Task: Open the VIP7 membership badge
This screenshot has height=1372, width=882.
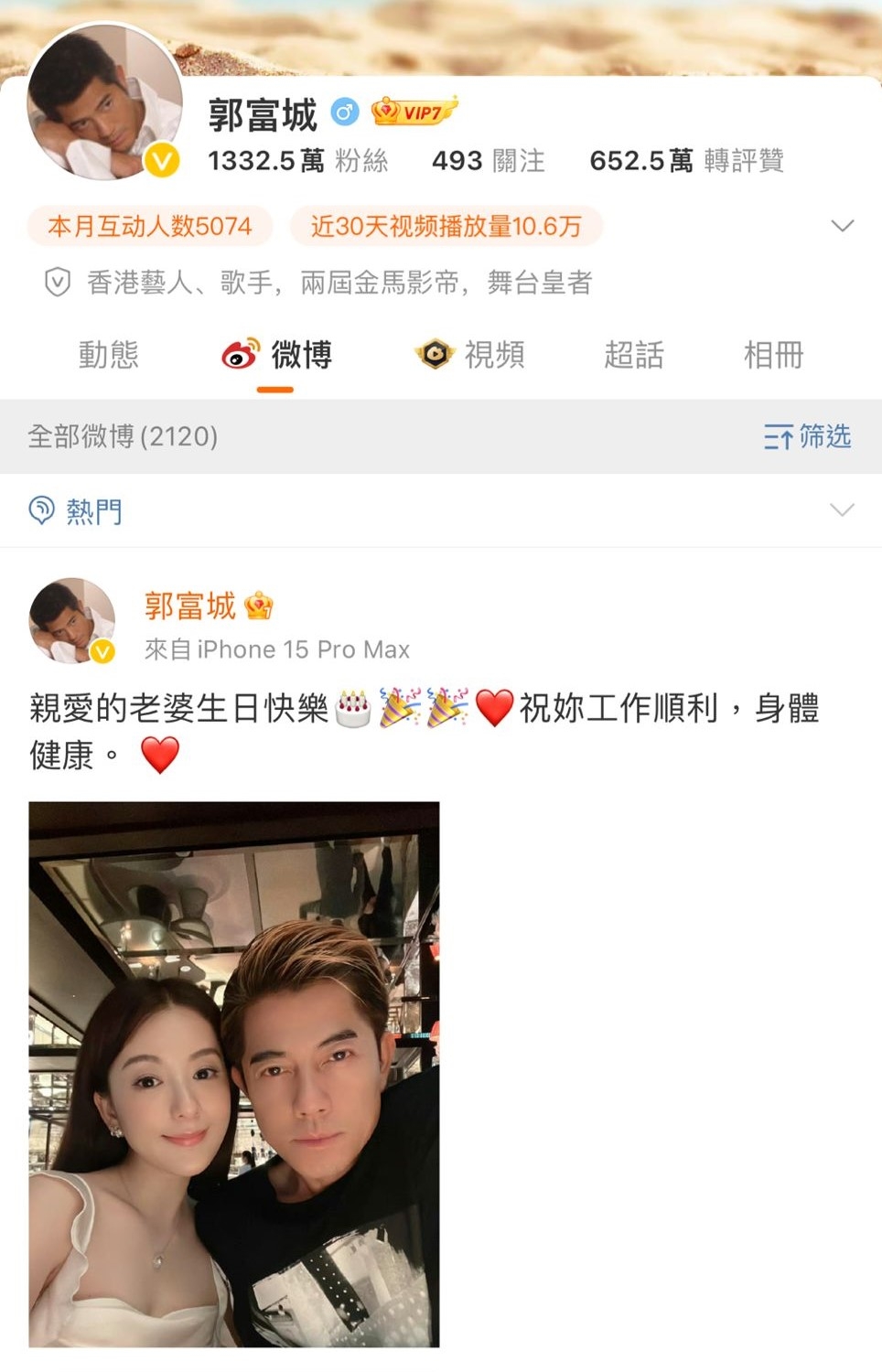Action: pos(414,112)
